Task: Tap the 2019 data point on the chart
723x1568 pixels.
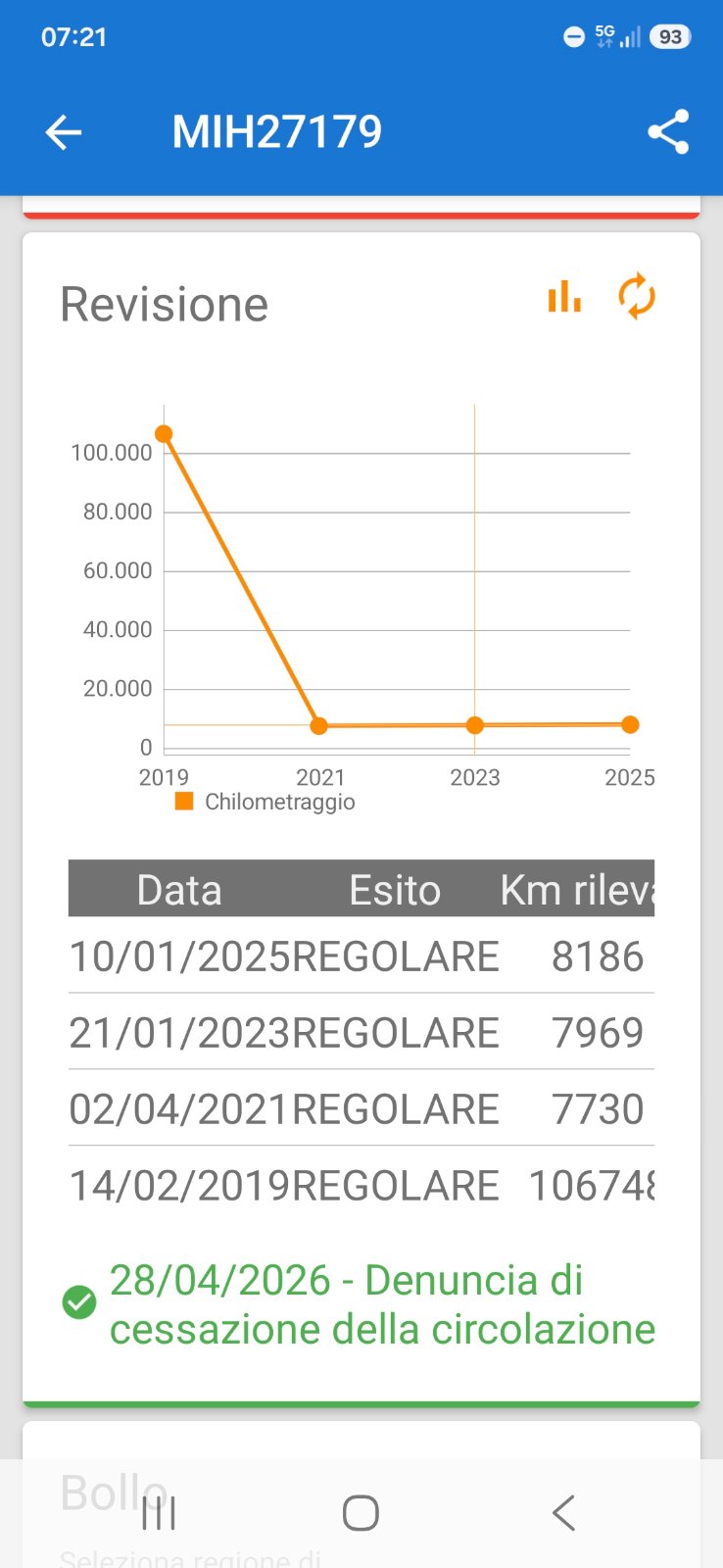Action: coord(164,434)
